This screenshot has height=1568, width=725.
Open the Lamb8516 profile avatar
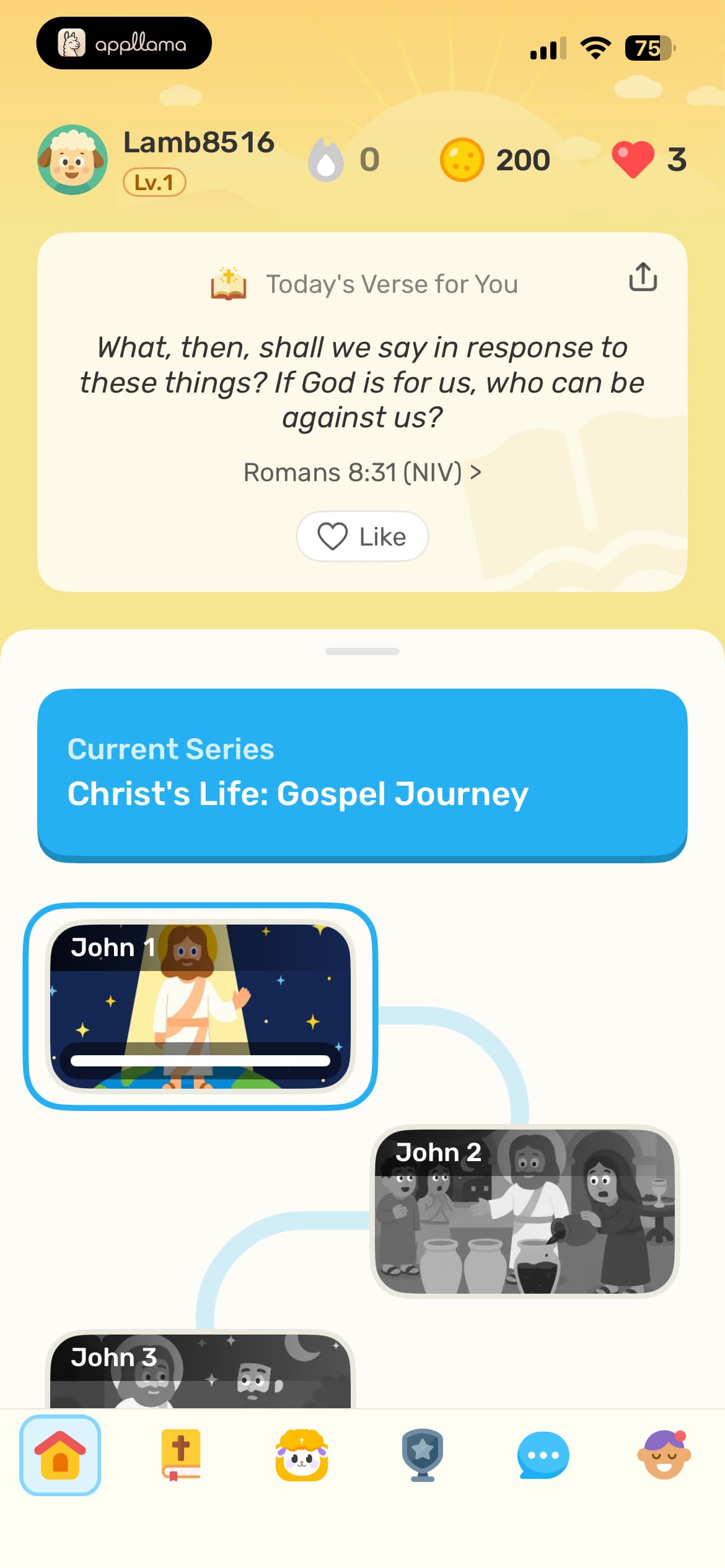pyautogui.click(x=72, y=160)
